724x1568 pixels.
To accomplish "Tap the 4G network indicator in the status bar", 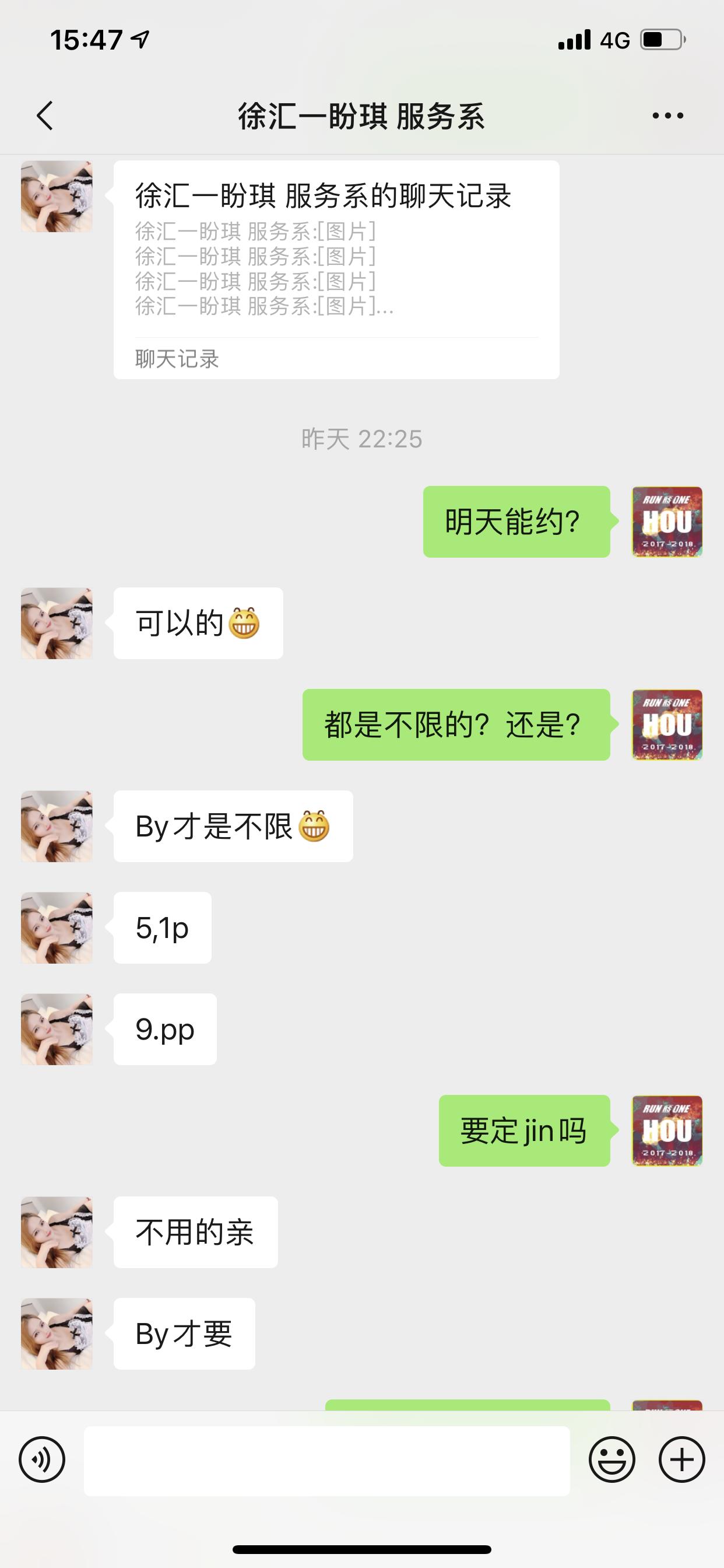I will tap(613, 40).
